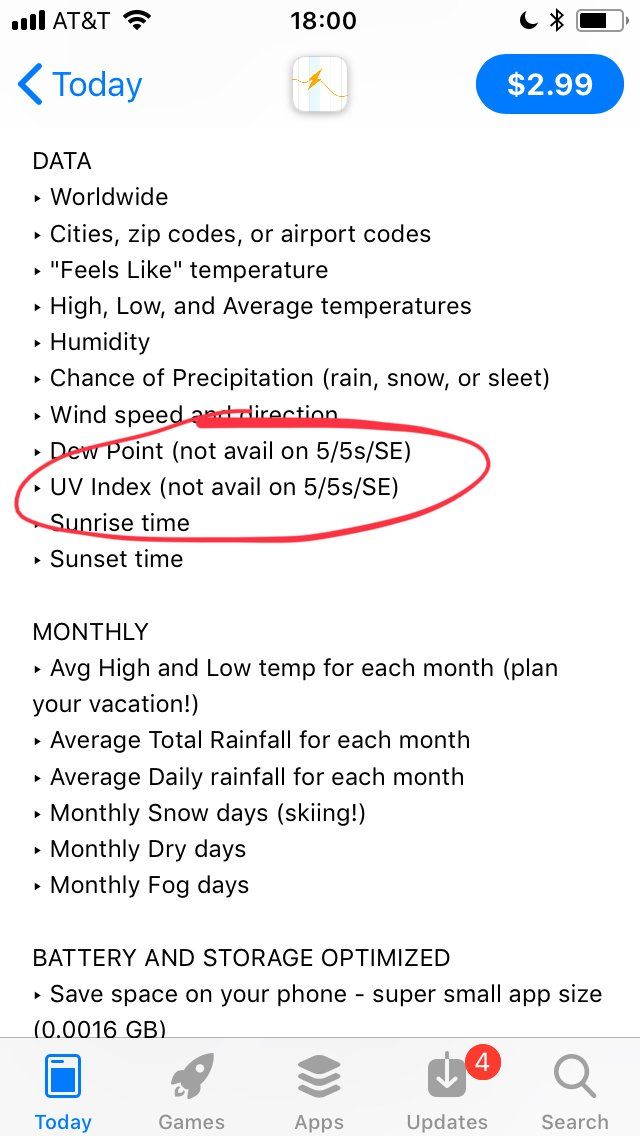Go back to Today

(x=80, y=85)
